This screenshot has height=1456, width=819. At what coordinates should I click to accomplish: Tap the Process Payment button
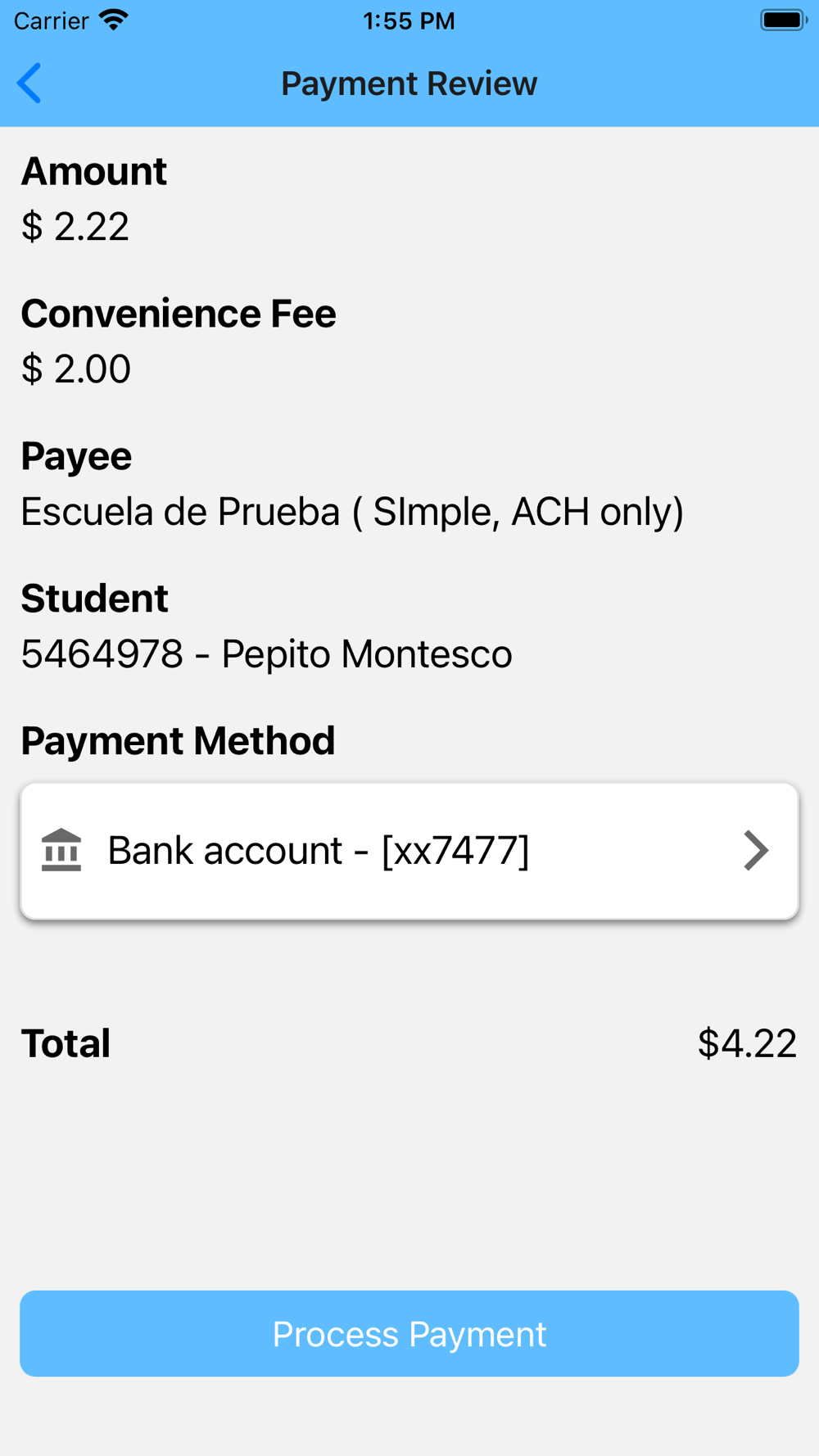coord(409,1334)
